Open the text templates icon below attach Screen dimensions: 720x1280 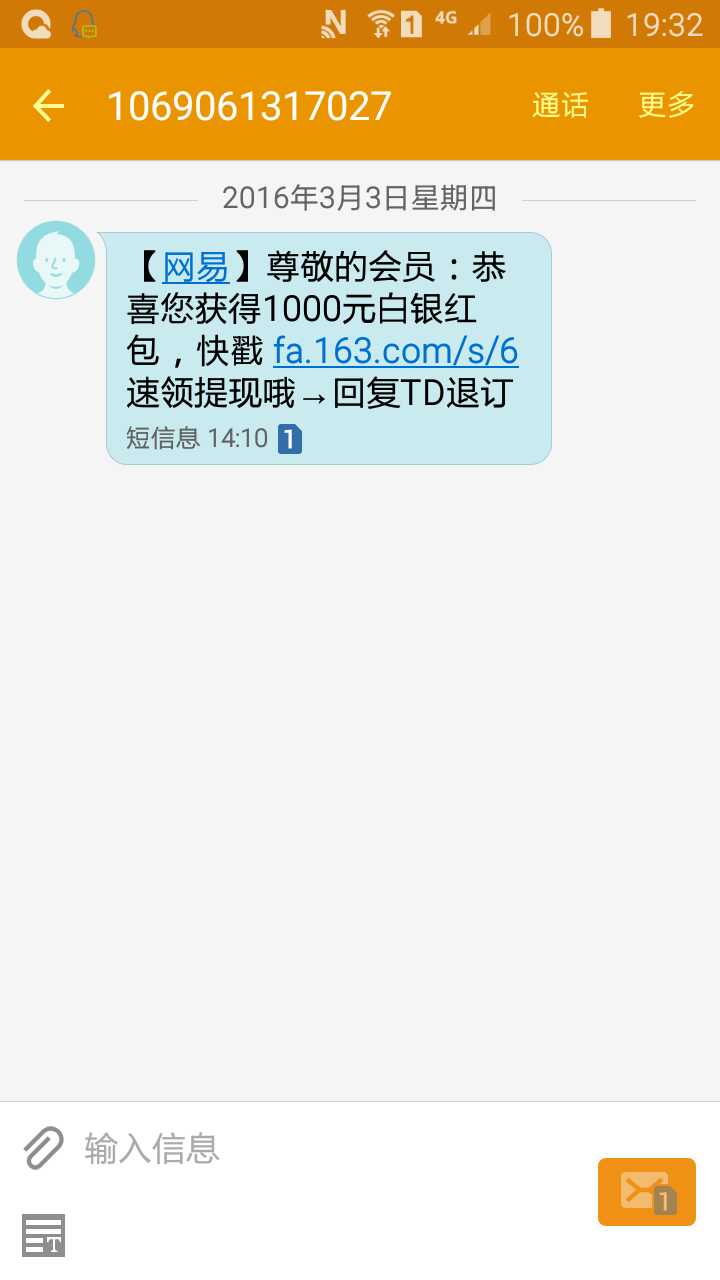44,1236
